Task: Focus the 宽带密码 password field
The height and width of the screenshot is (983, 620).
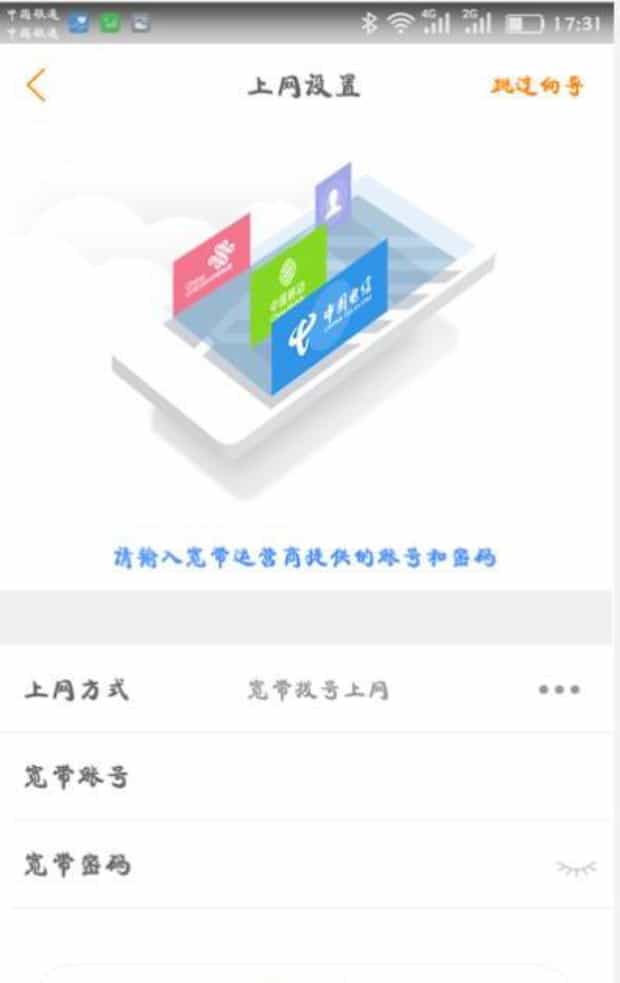Action: tap(340, 866)
